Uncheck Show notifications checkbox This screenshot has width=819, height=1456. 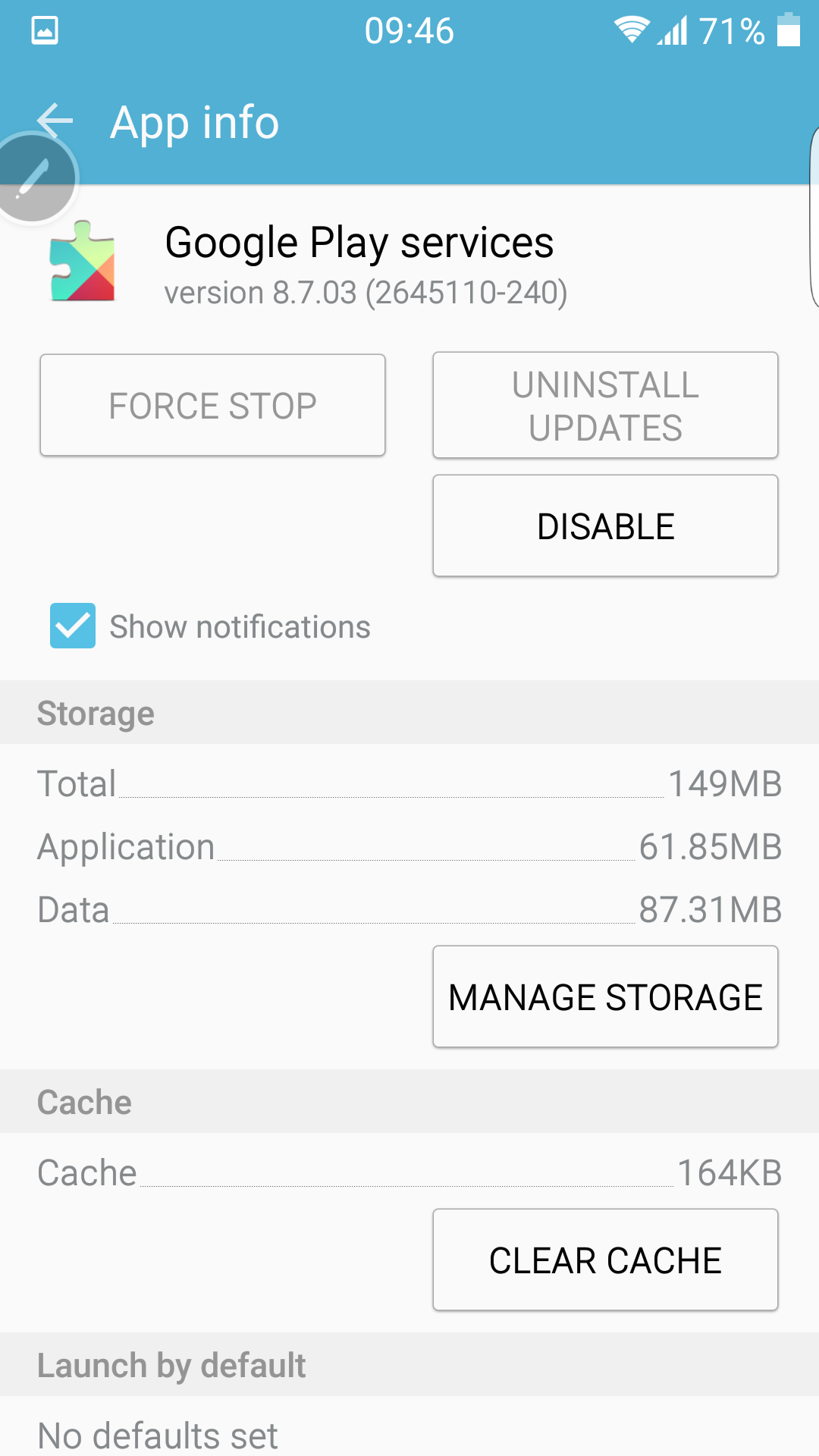73,626
